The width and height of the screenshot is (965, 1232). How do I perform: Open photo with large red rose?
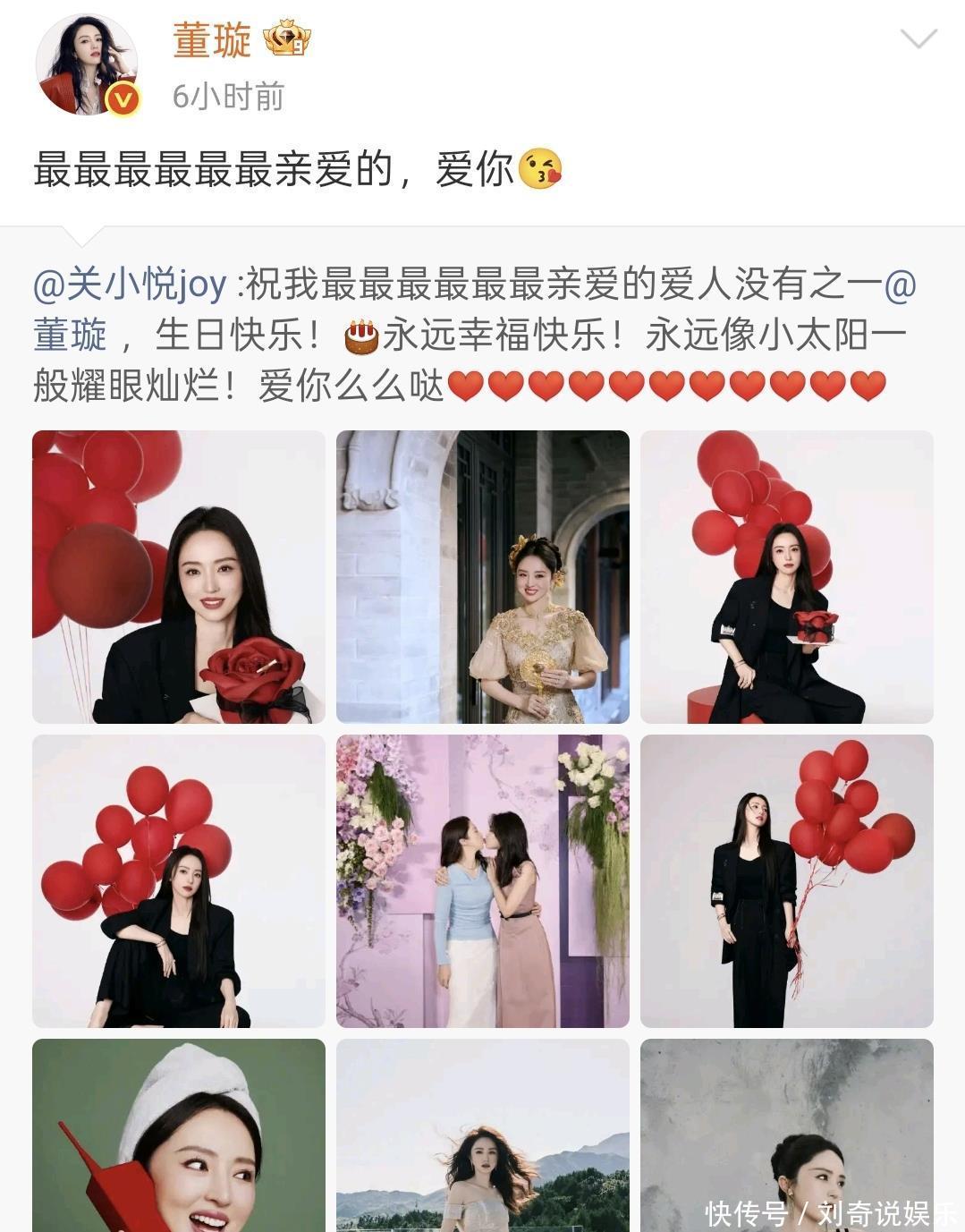tap(179, 577)
